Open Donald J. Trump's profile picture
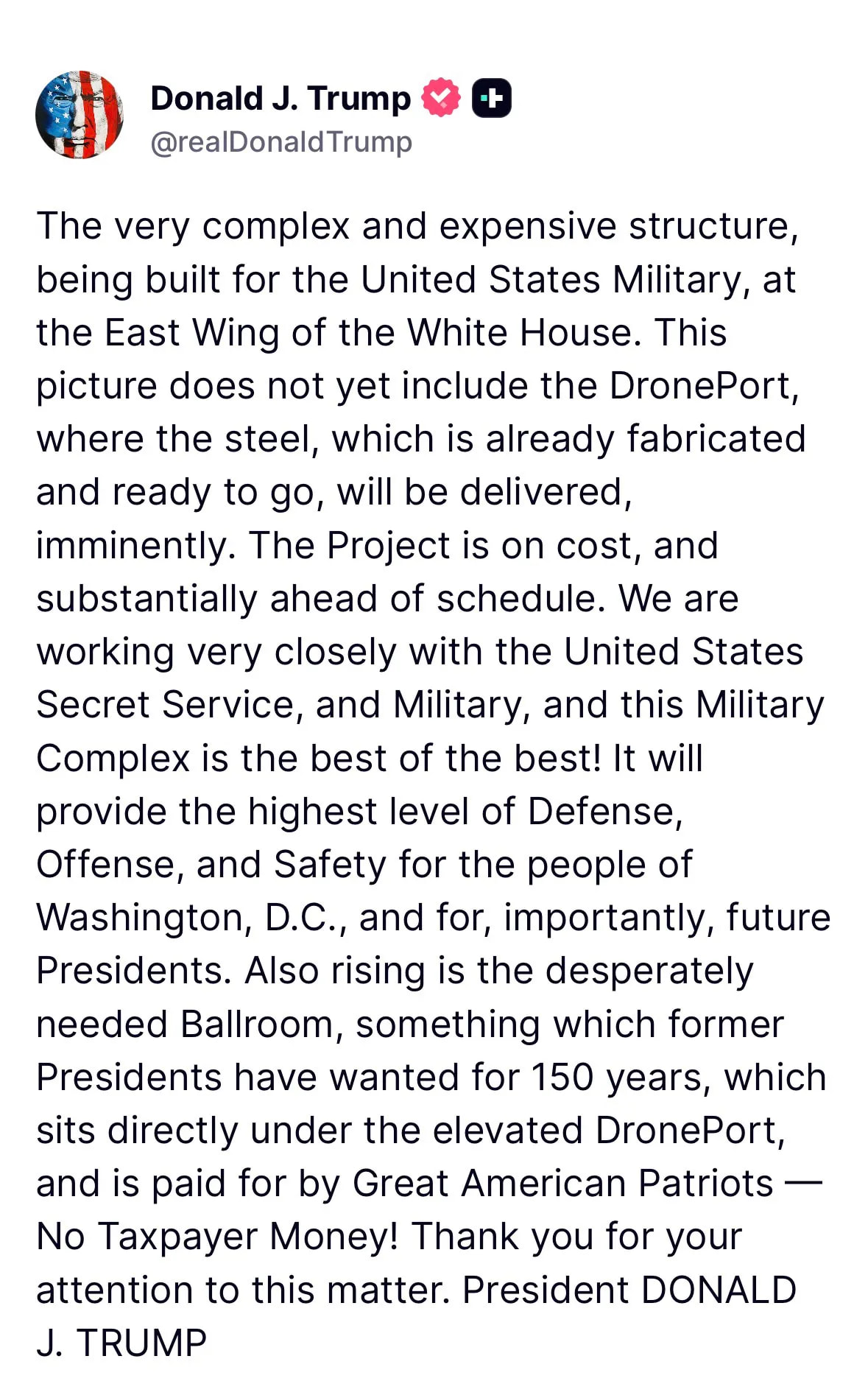The width and height of the screenshot is (868, 1384). click(80, 115)
